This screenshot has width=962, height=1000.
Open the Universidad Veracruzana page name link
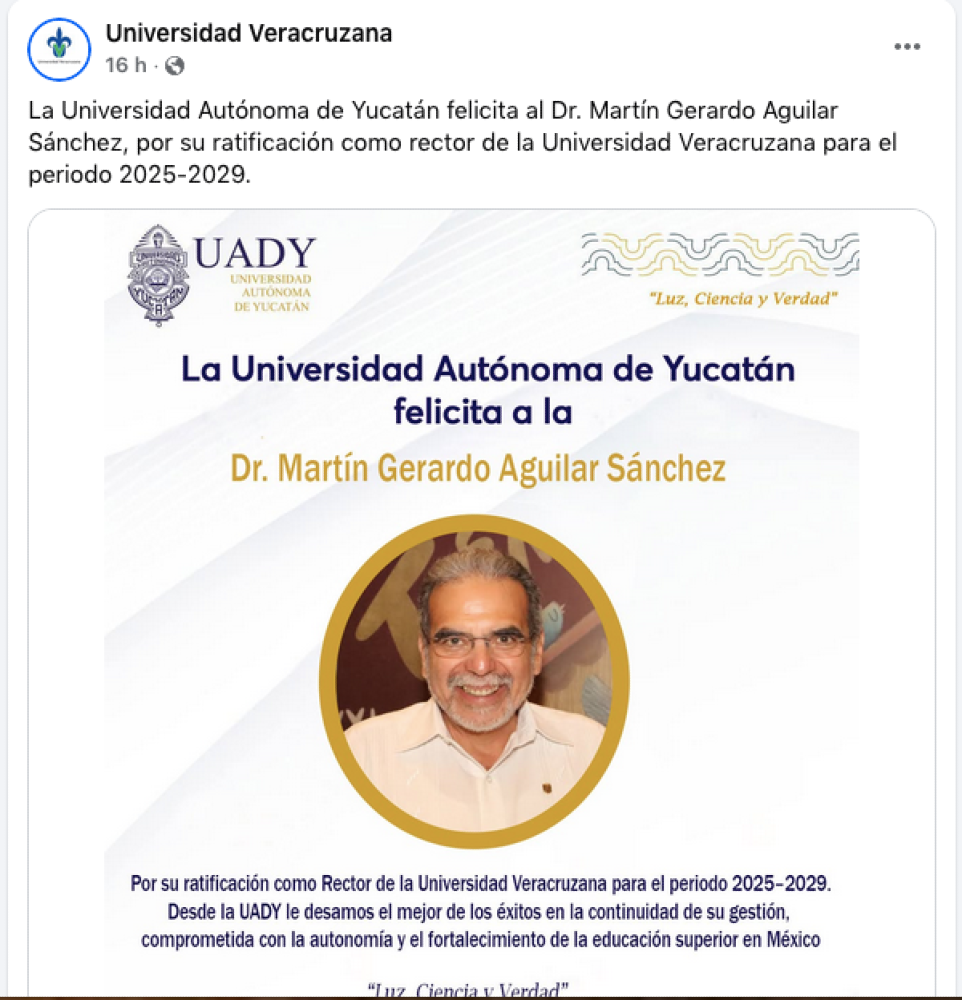pyautogui.click(x=249, y=33)
